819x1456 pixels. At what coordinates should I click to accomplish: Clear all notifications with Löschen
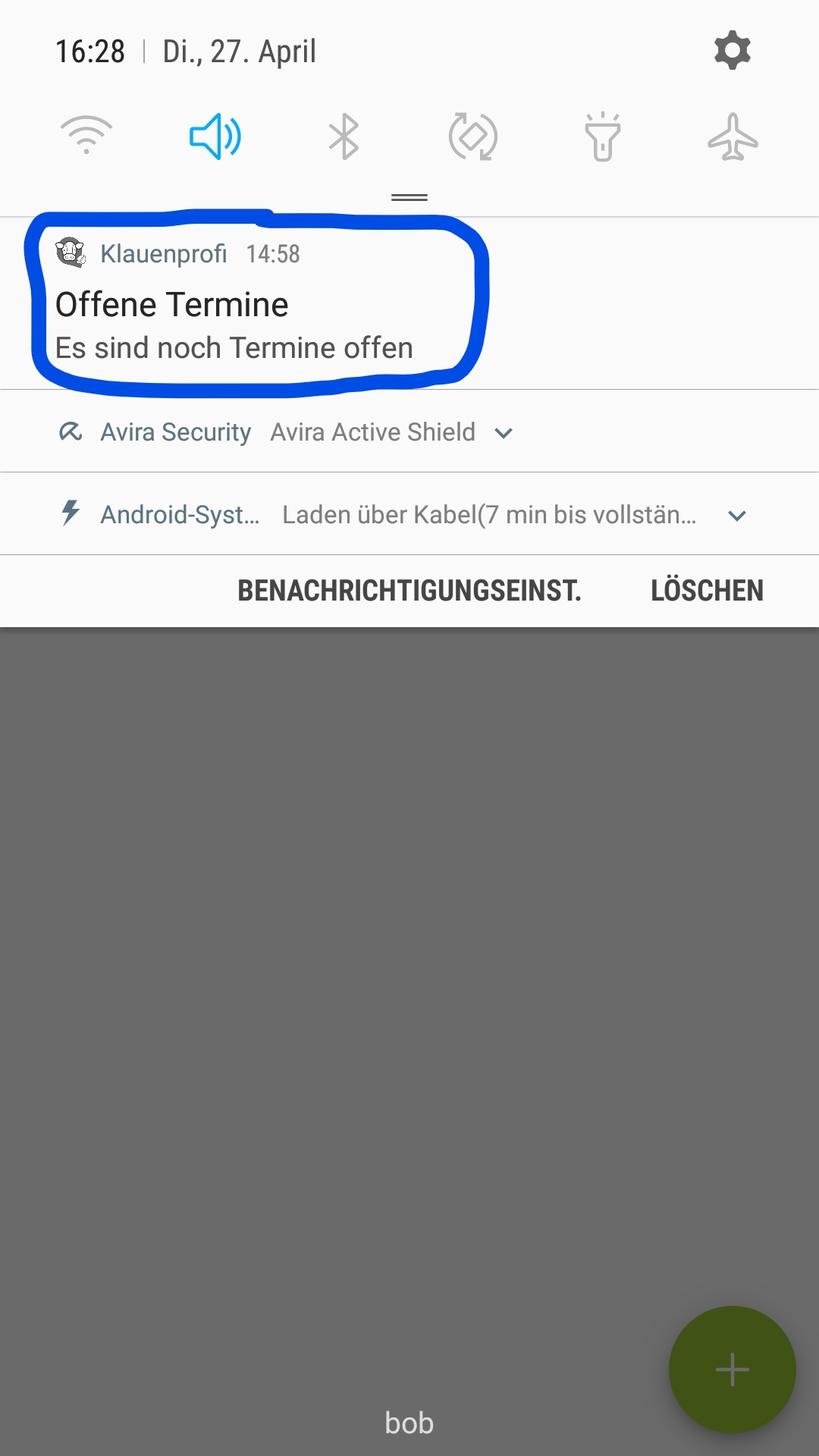pos(707,591)
